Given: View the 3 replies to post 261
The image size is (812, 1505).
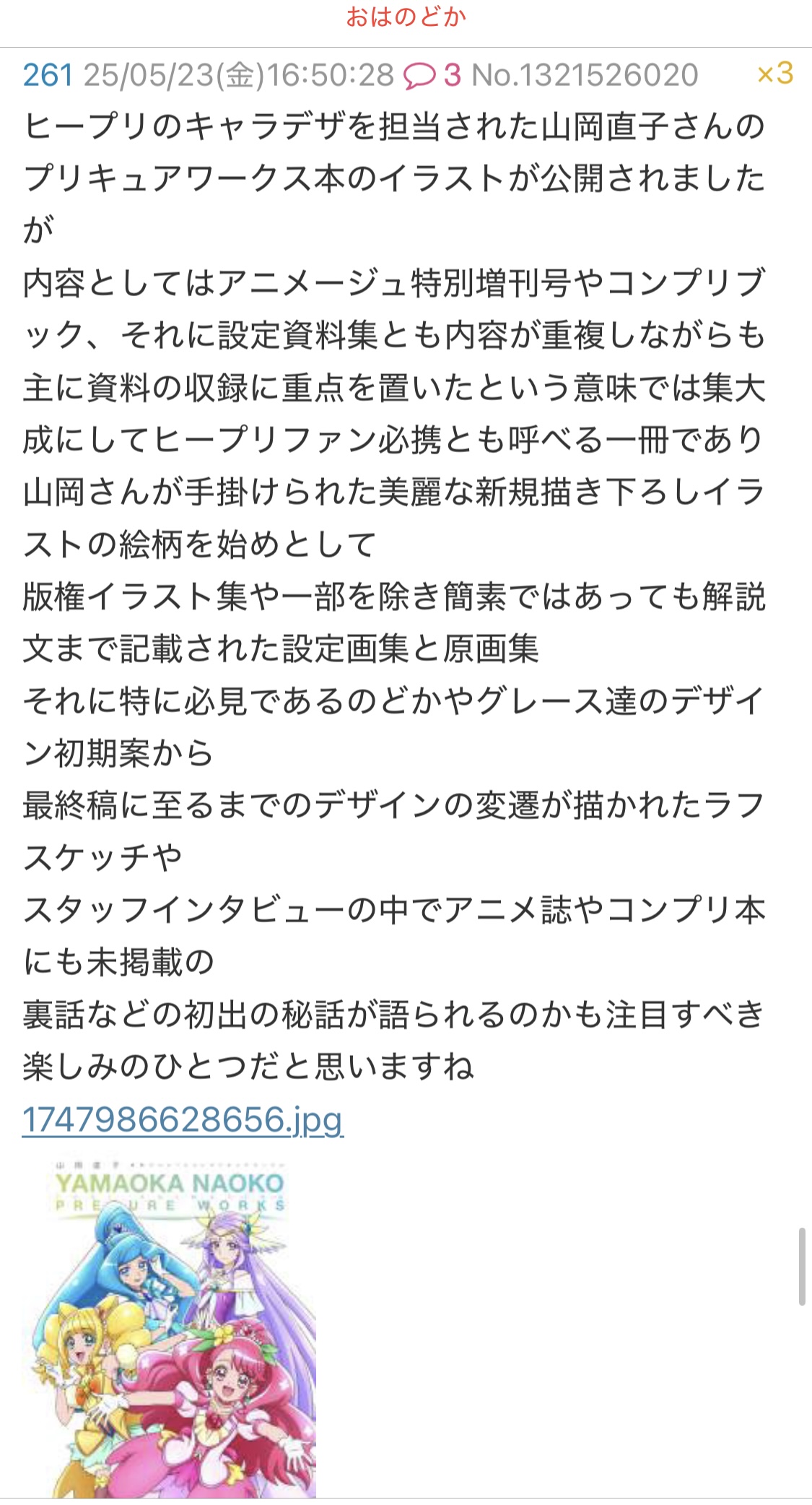Looking at the screenshot, I should pyautogui.click(x=432, y=75).
